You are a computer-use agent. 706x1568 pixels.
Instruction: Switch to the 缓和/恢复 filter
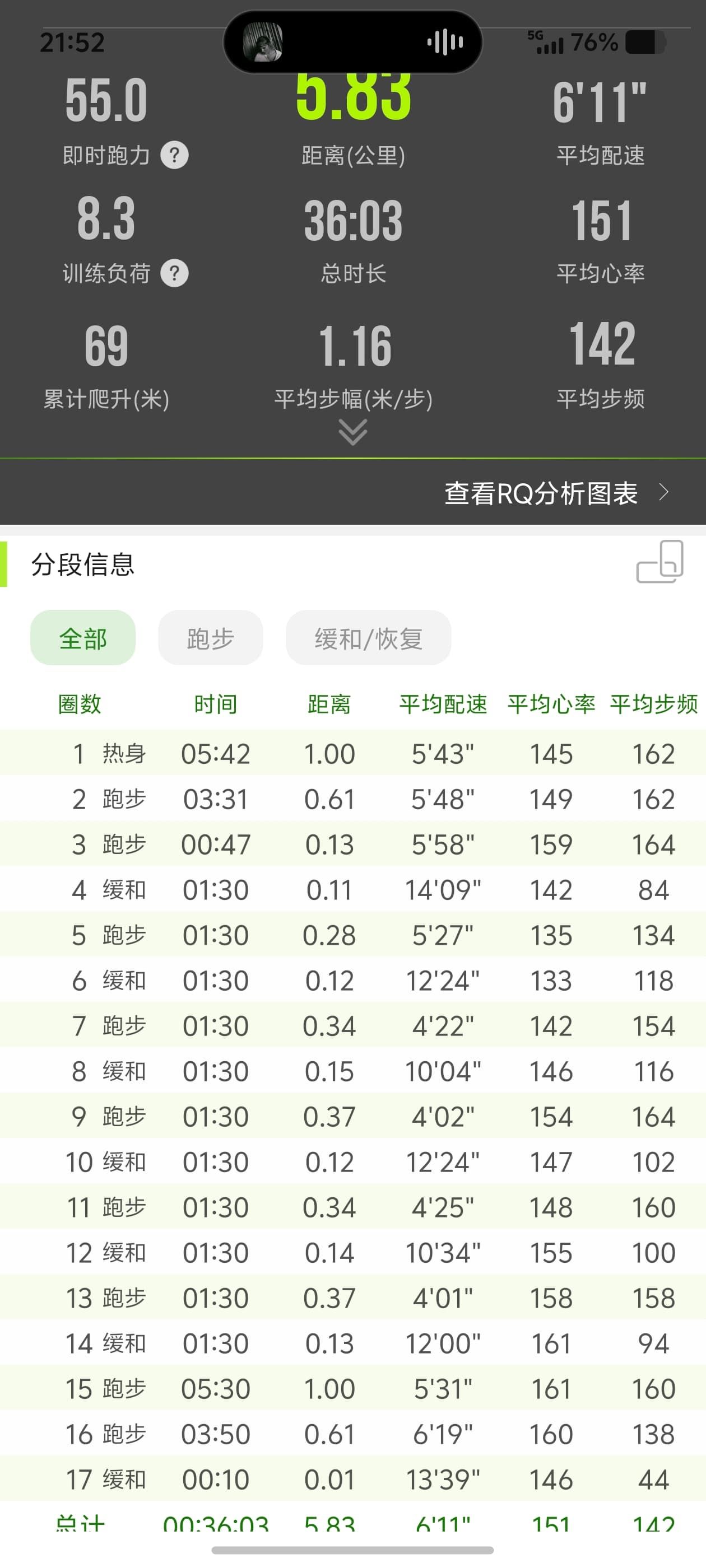pos(369,638)
